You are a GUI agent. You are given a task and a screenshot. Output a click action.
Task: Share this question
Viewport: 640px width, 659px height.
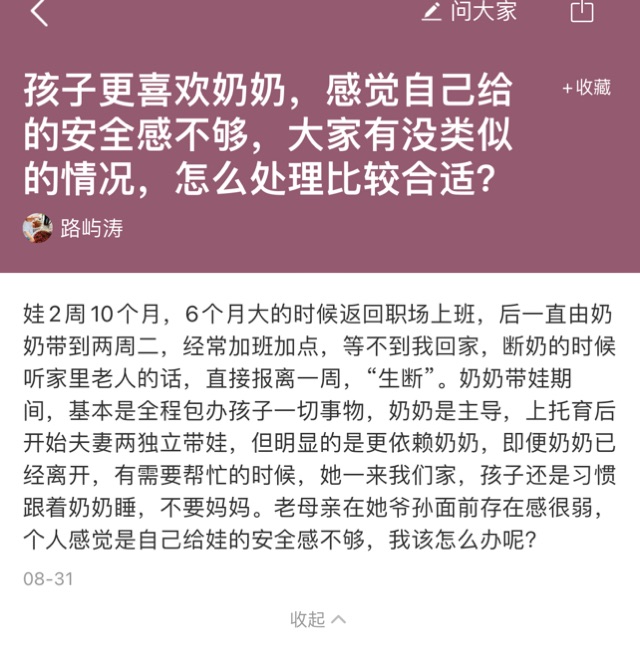[x=582, y=11]
